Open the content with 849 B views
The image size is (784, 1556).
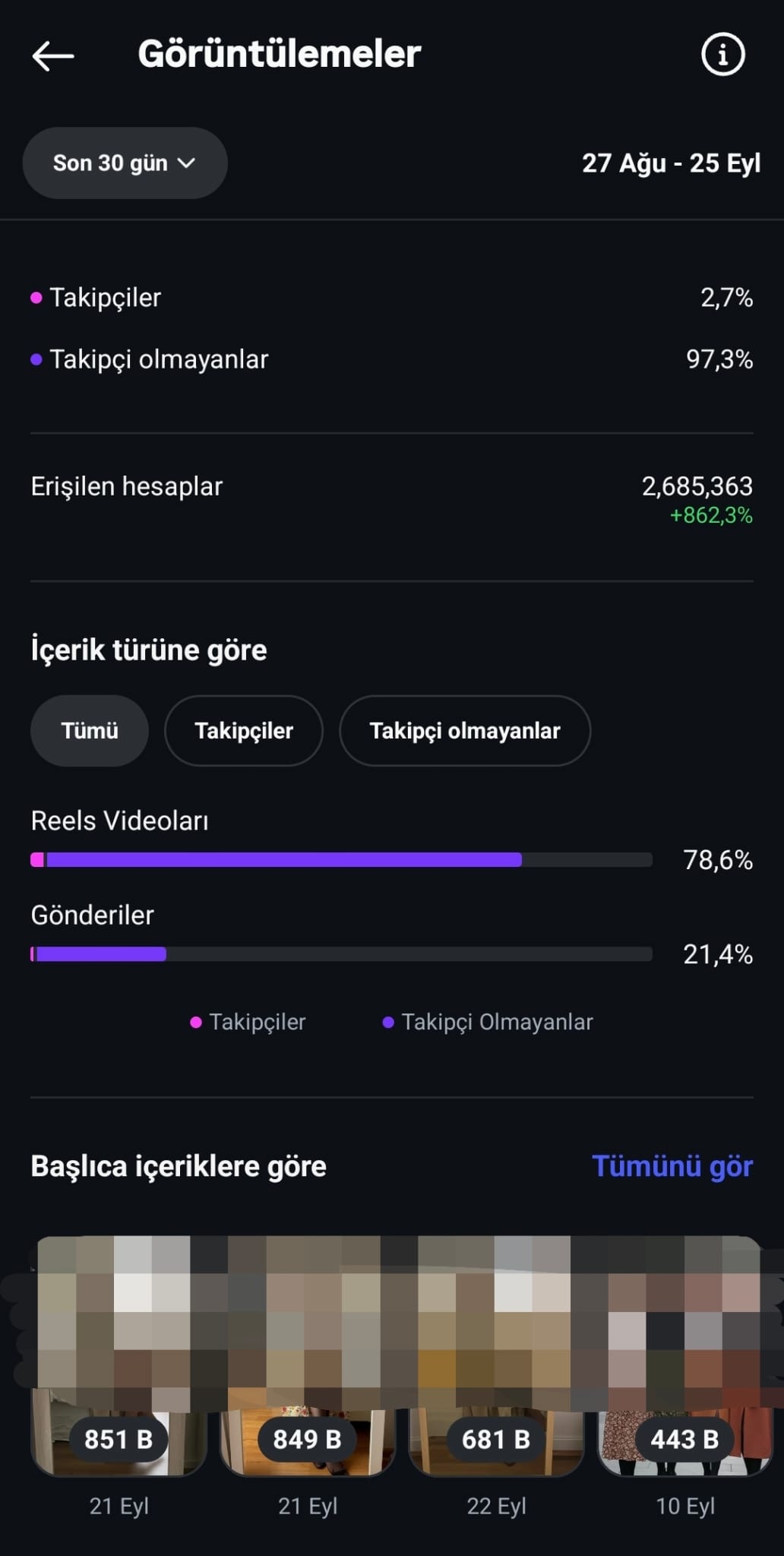click(x=307, y=1356)
